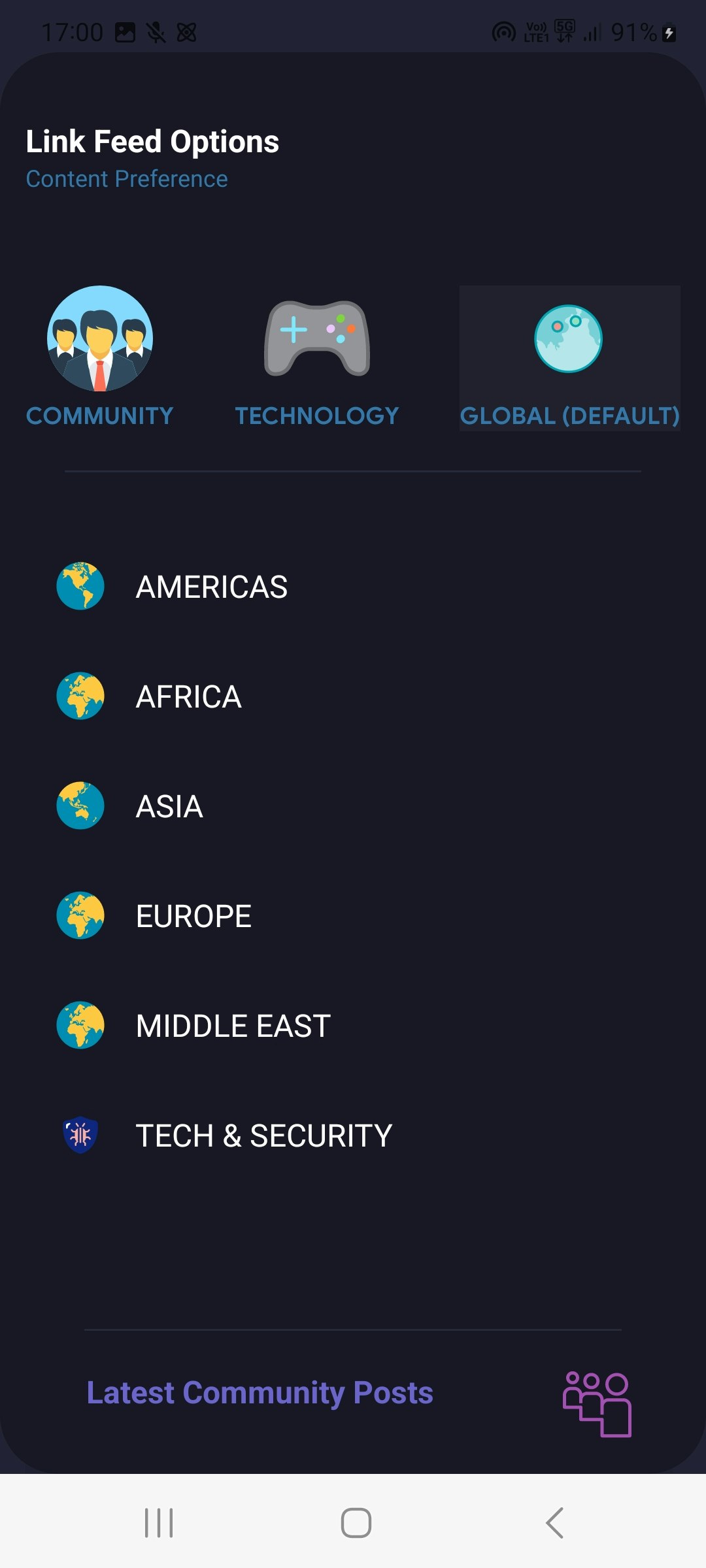This screenshot has height=1568, width=706.
Task: Switch to the Asia feed
Action: (169, 806)
